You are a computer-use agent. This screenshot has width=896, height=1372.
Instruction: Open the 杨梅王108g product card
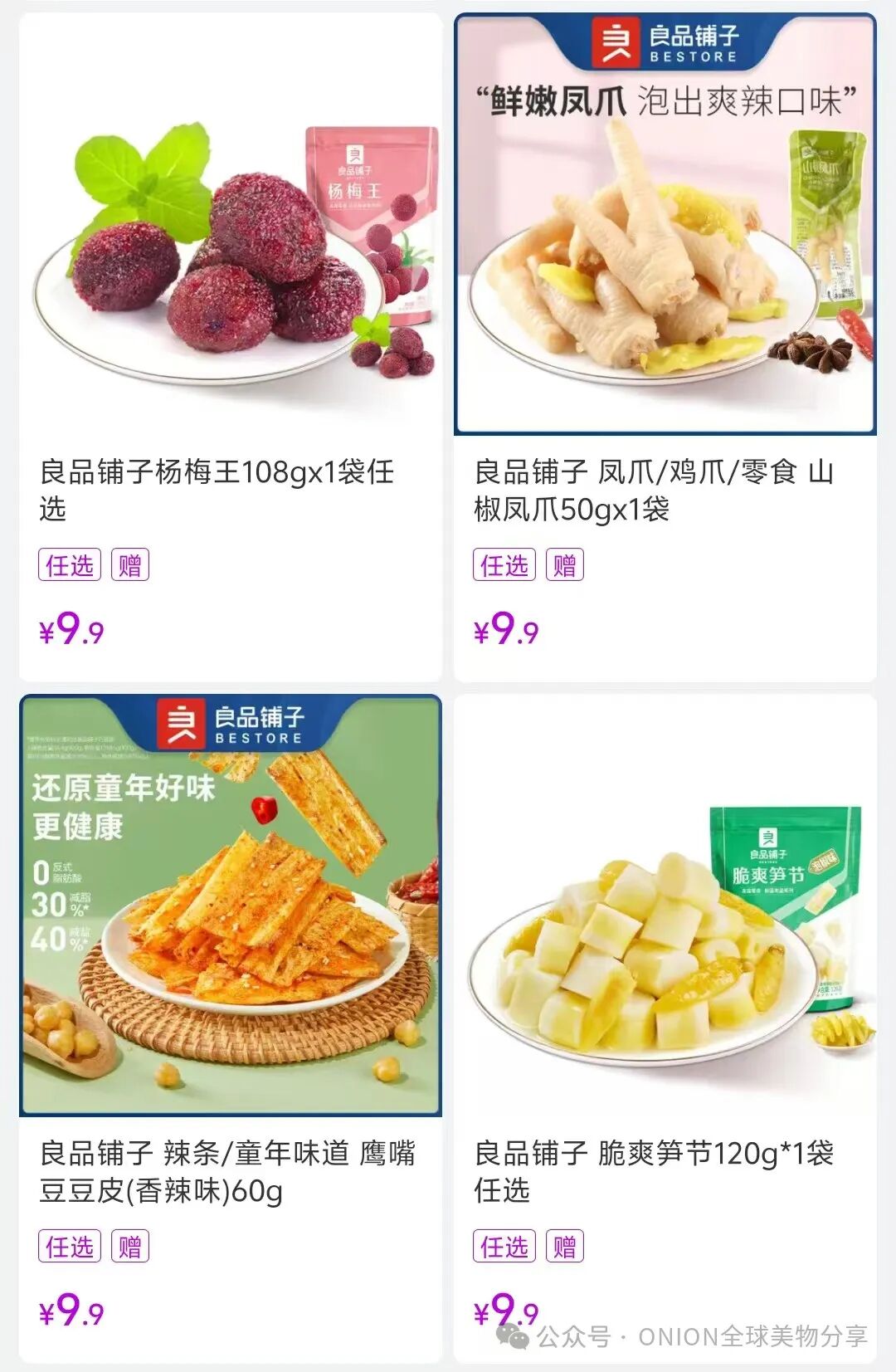coord(230,249)
